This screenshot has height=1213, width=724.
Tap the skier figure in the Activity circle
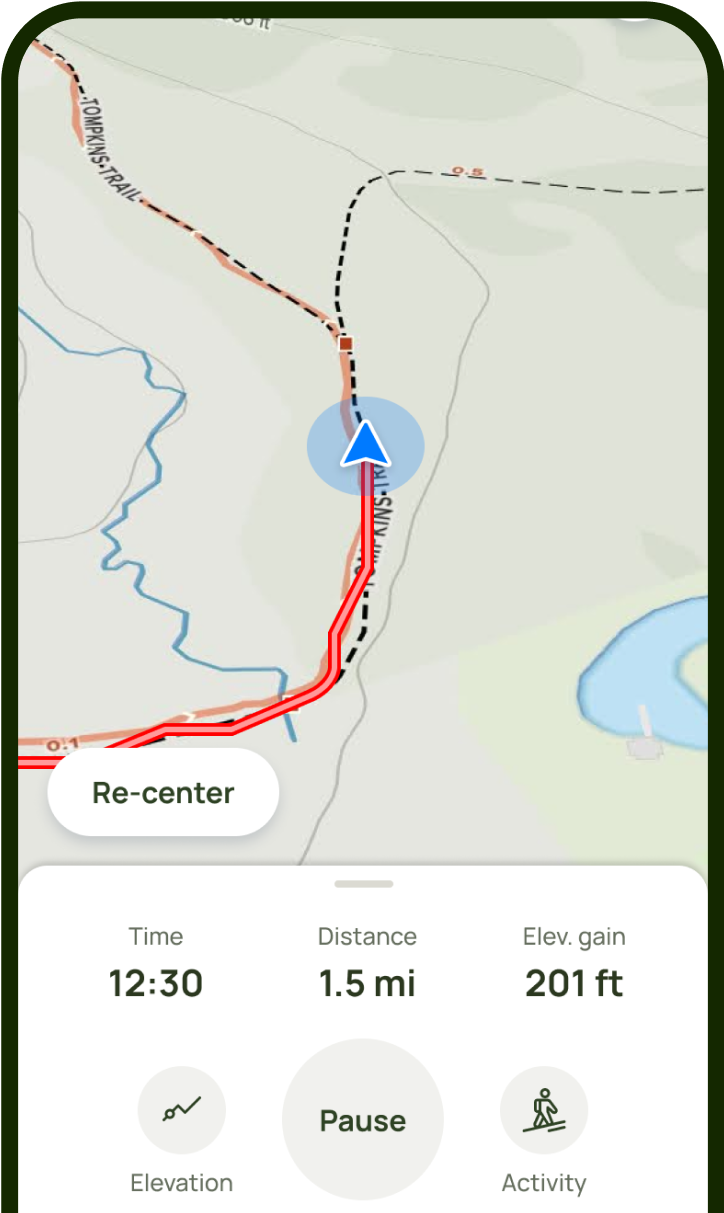click(543, 1108)
